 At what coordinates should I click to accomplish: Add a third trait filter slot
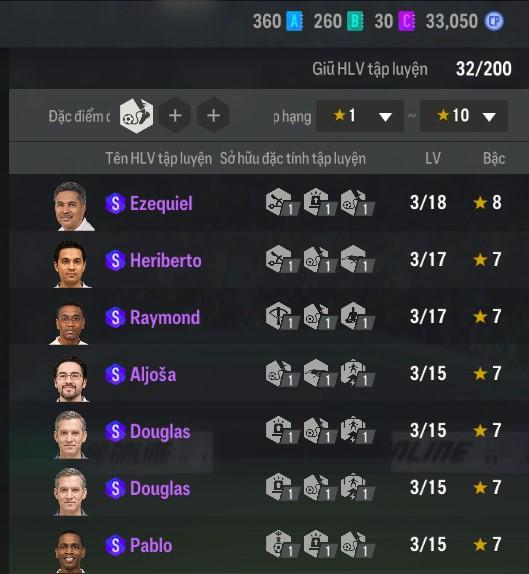(x=213, y=116)
